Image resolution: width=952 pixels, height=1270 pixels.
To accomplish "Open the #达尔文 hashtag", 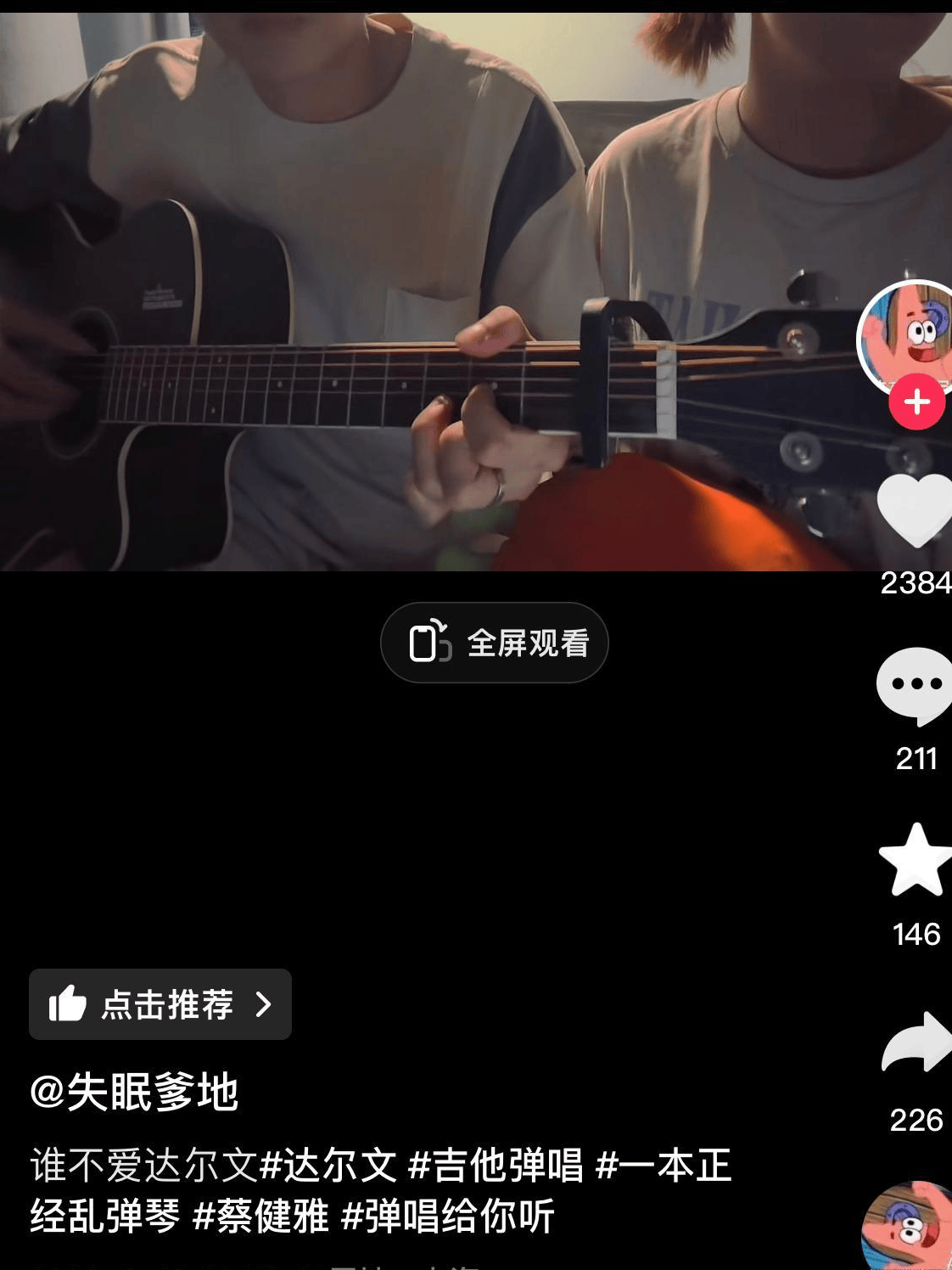I will coord(328,1166).
